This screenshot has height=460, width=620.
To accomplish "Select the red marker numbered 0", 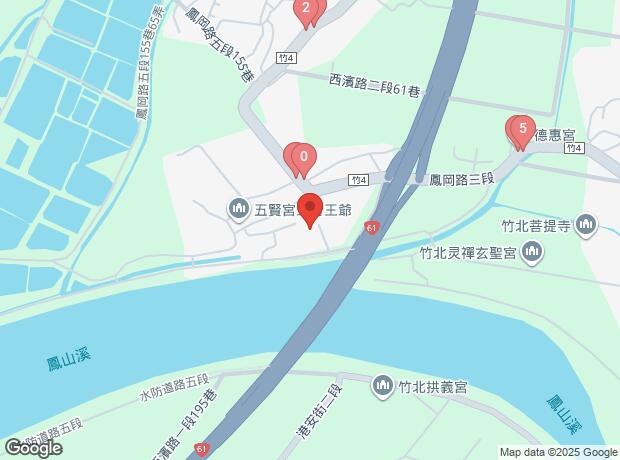I will pos(300,158).
